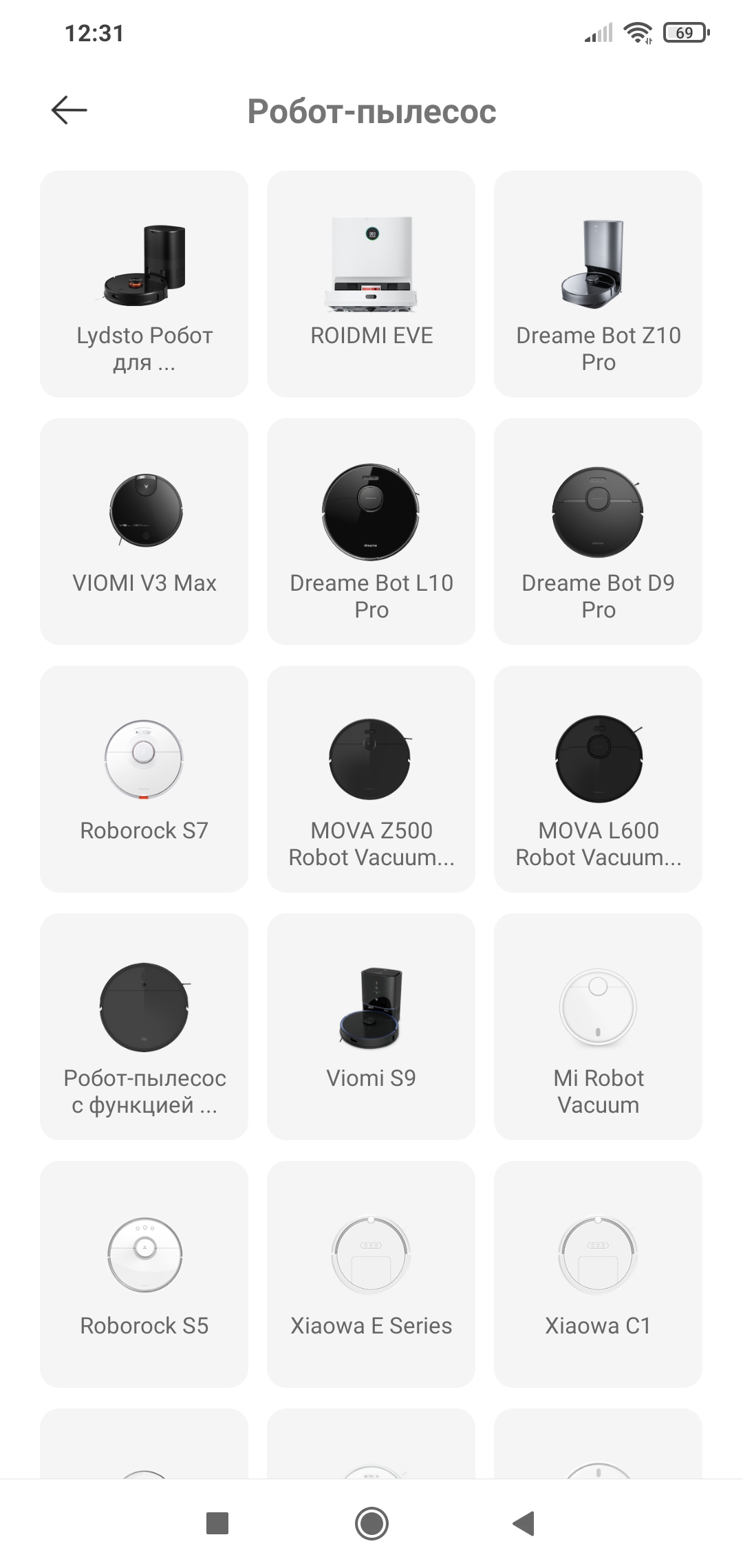Open recent apps via square button
This screenshot has height=1568, width=743.
point(217,1523)
